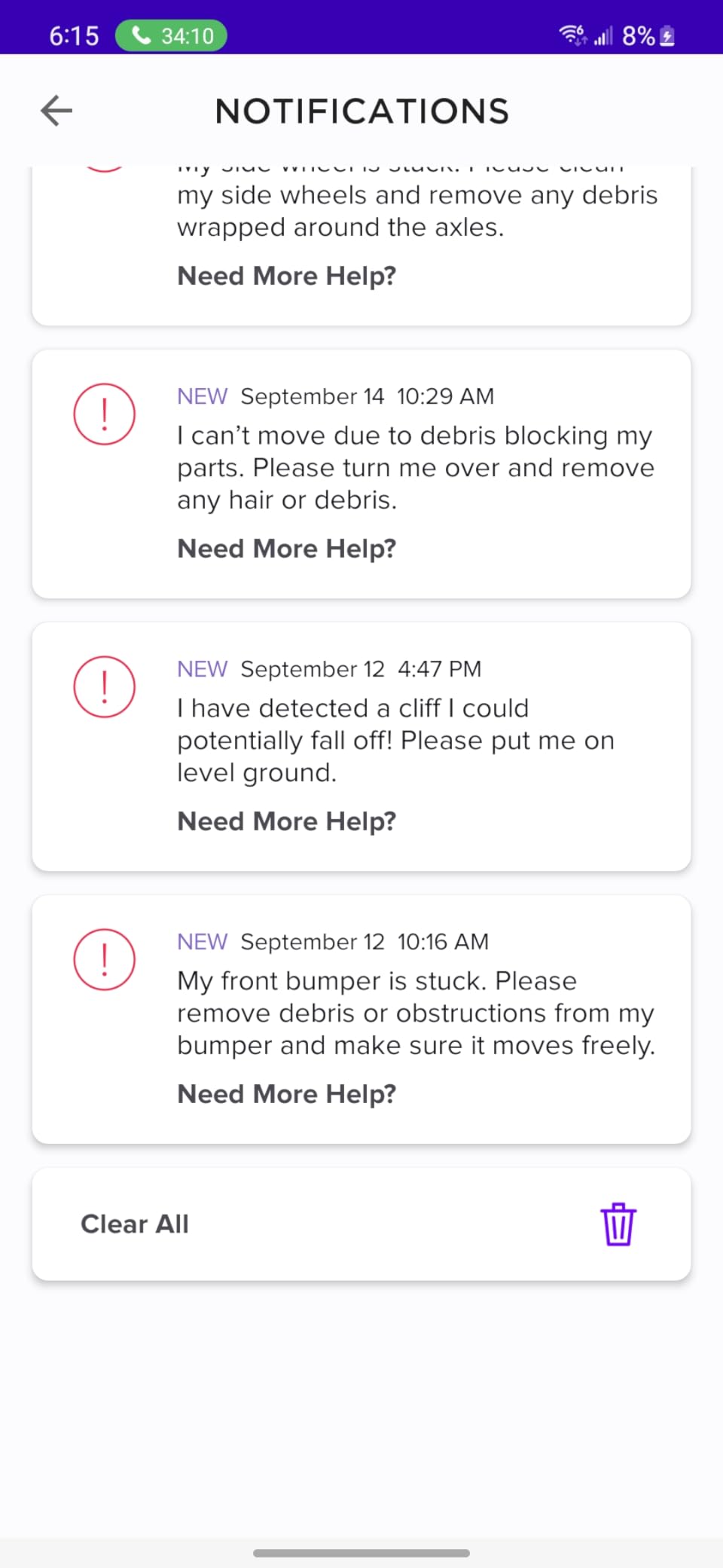Tap the trash can icon beside Clear All

click(618, 1223)
